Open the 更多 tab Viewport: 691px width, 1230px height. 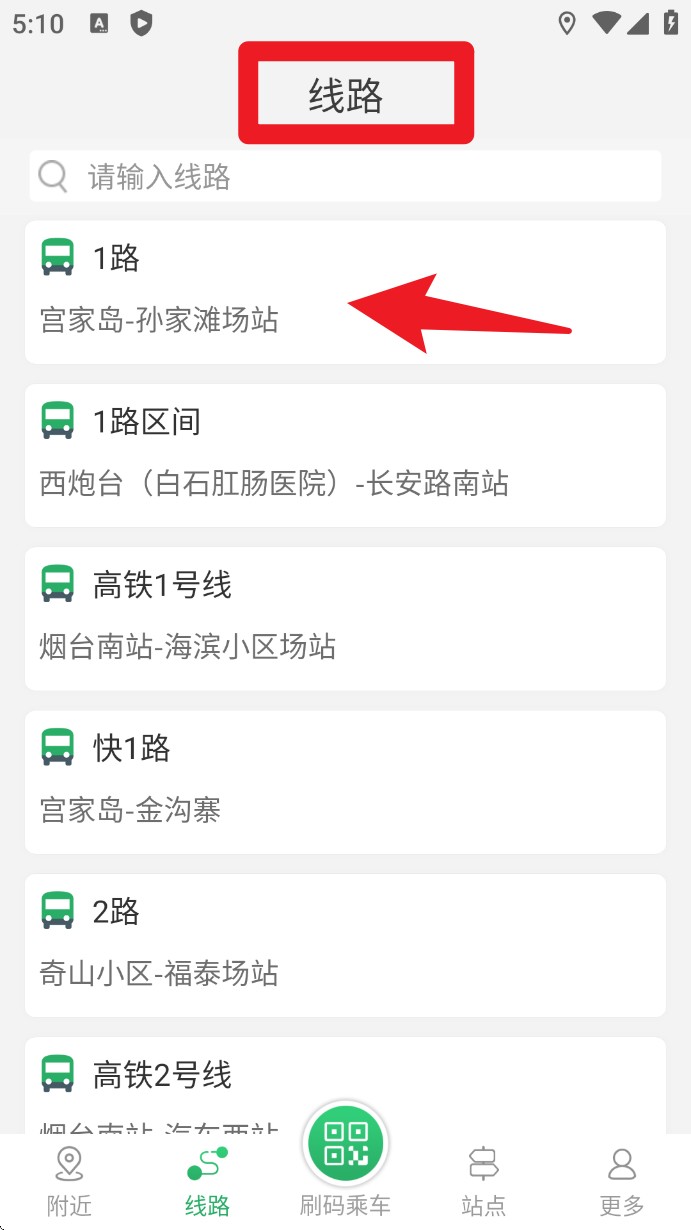pyautogui.click(x=621, y=1182)
